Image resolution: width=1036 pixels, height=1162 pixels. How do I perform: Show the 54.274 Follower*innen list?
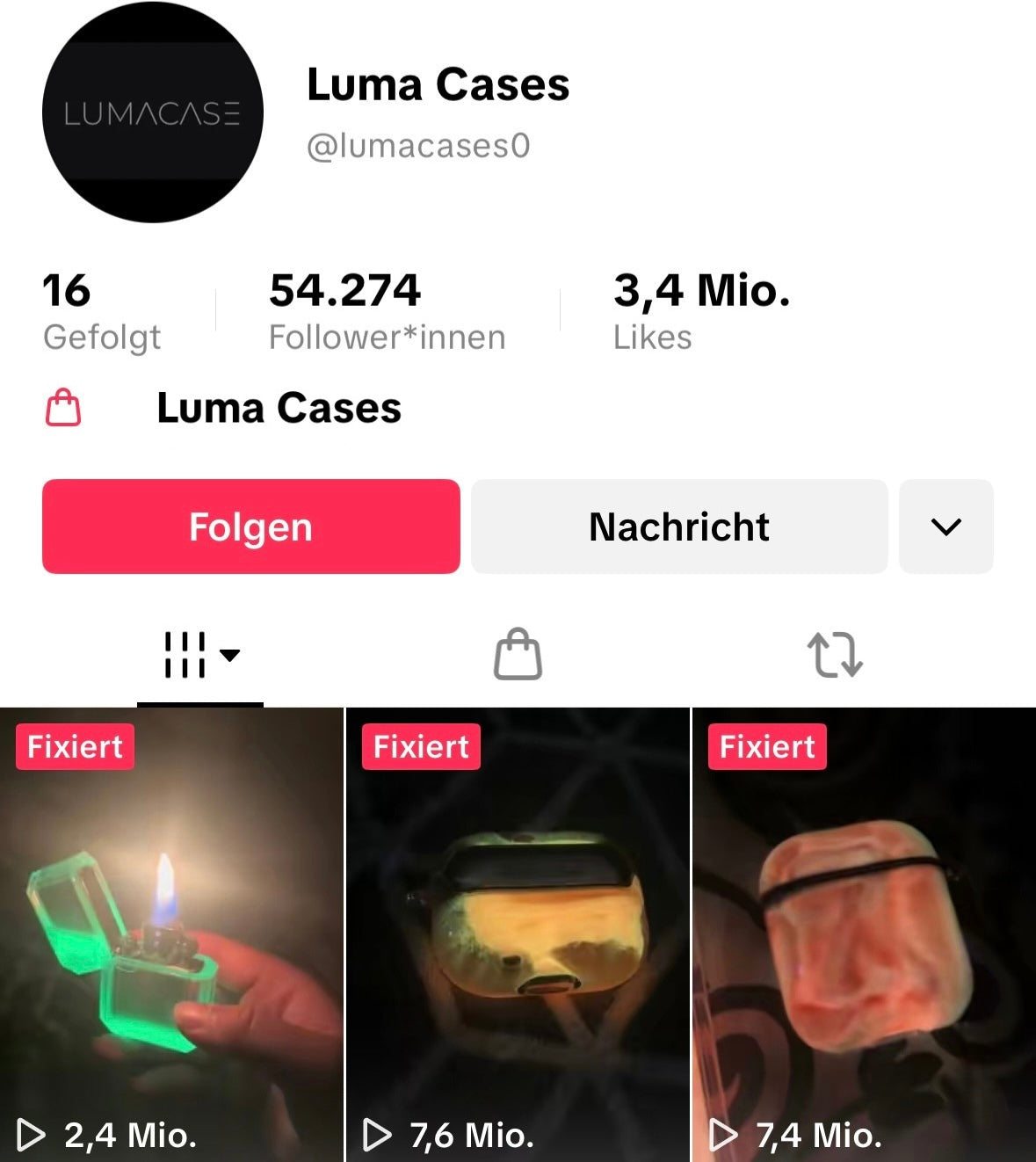pos(387,311)
